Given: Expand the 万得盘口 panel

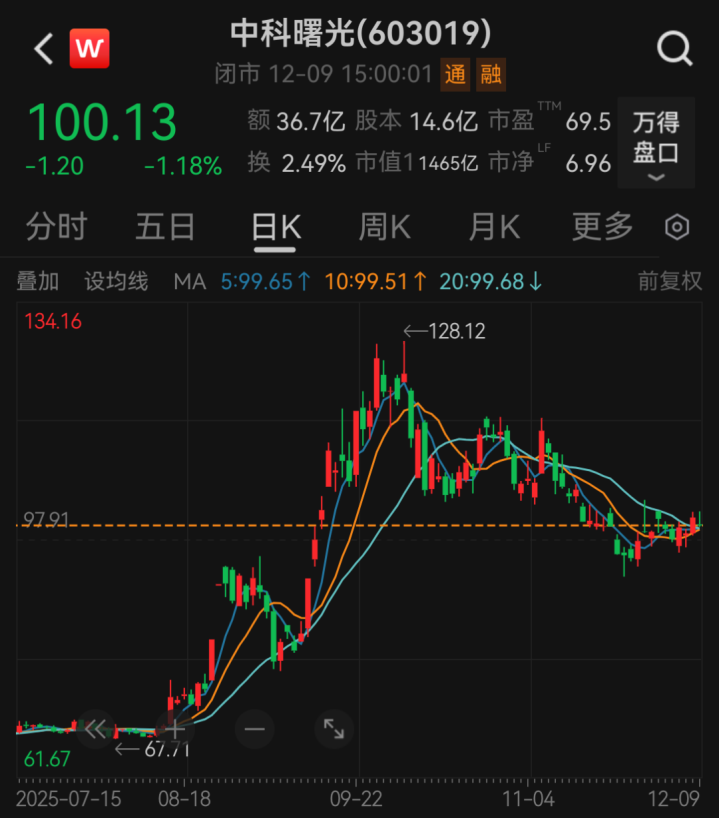Looking at the screenshot, I should 656,143.
